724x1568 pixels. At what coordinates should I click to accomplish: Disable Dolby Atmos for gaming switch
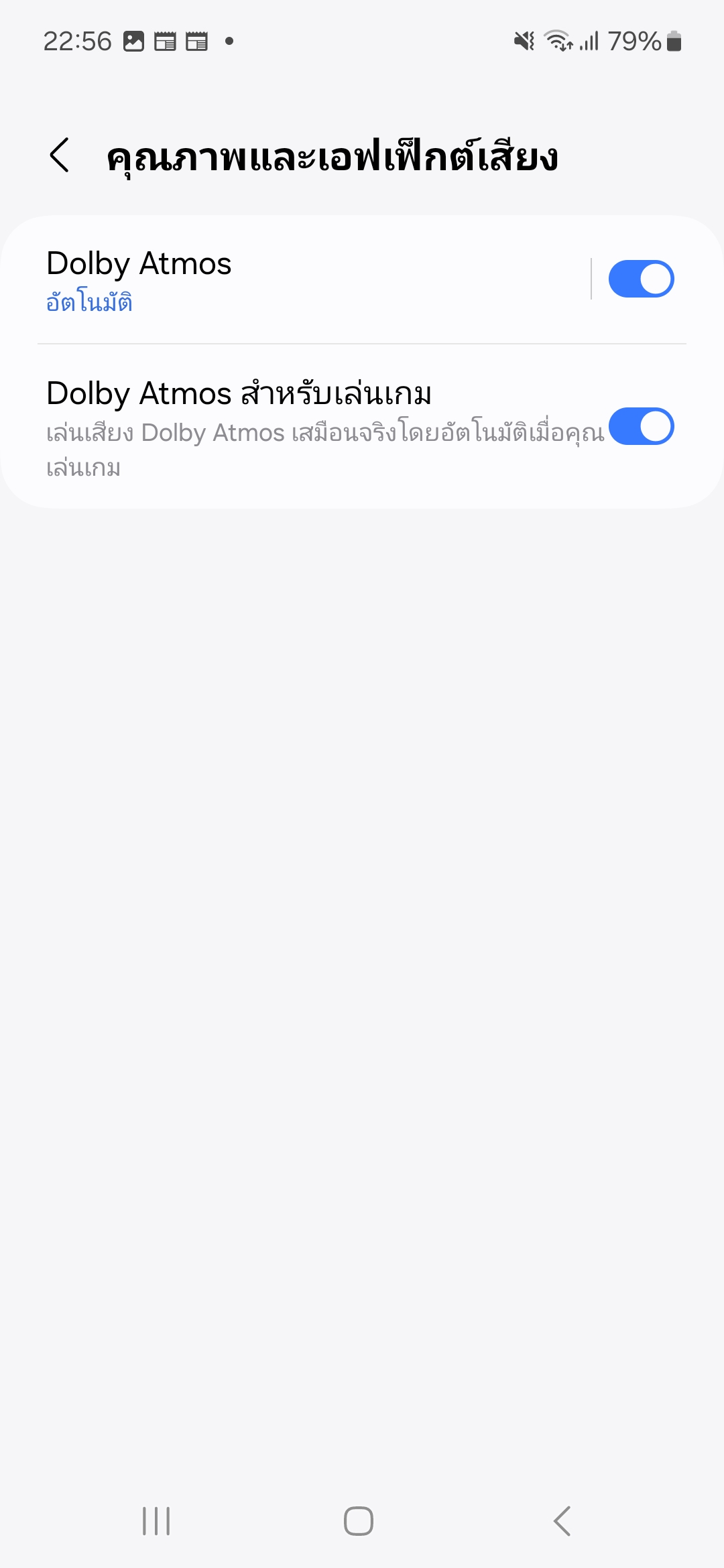click(x=640, y=426)
